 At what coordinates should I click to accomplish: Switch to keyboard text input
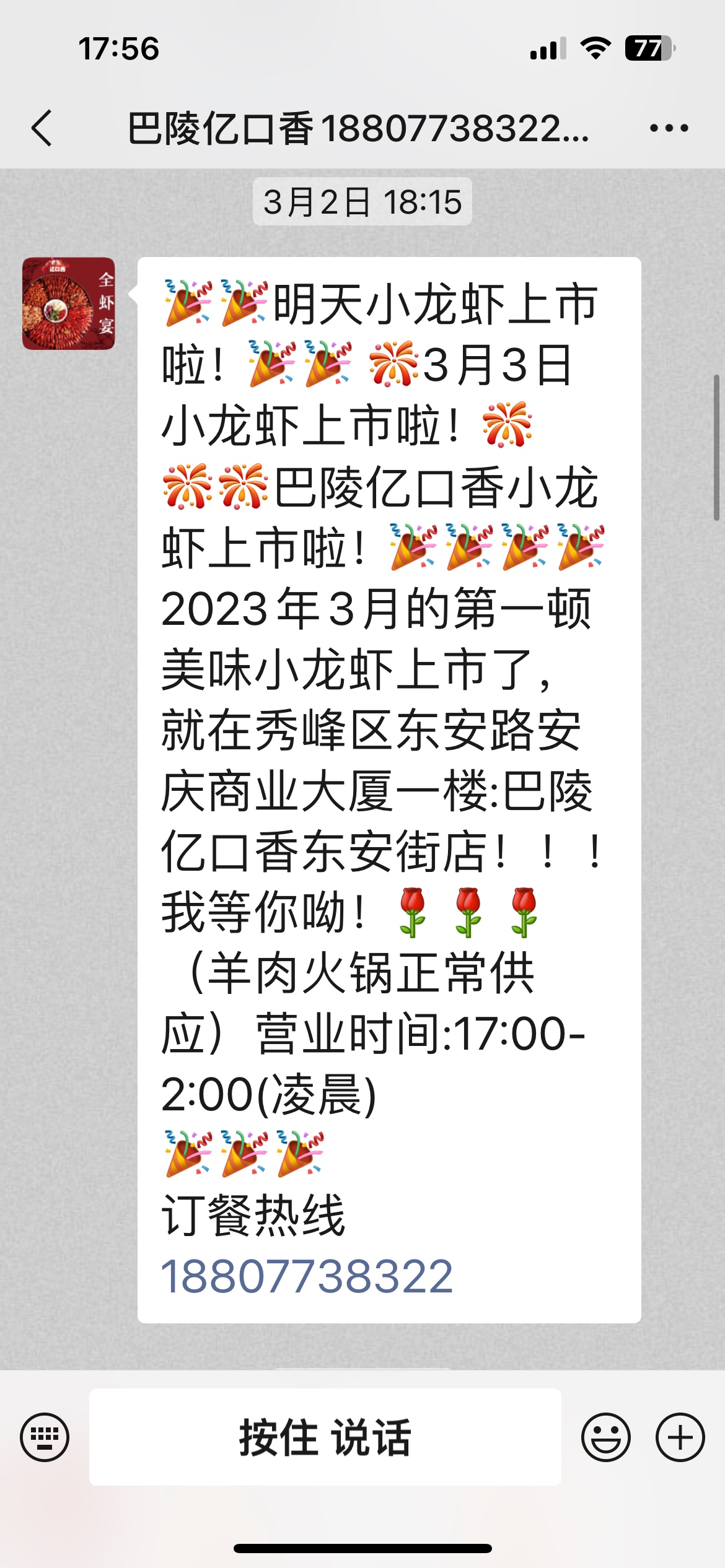coord(45,1437)
